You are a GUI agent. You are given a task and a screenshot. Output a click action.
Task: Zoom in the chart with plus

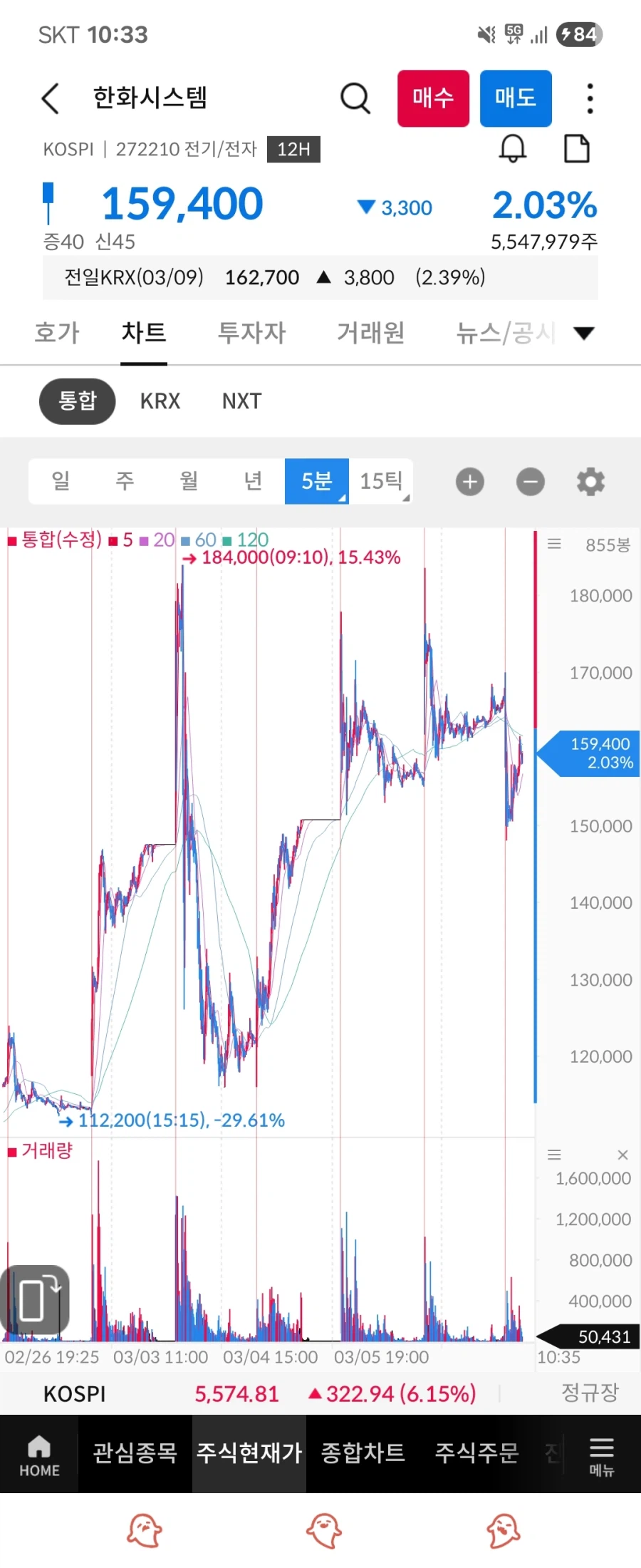[469, 482]
